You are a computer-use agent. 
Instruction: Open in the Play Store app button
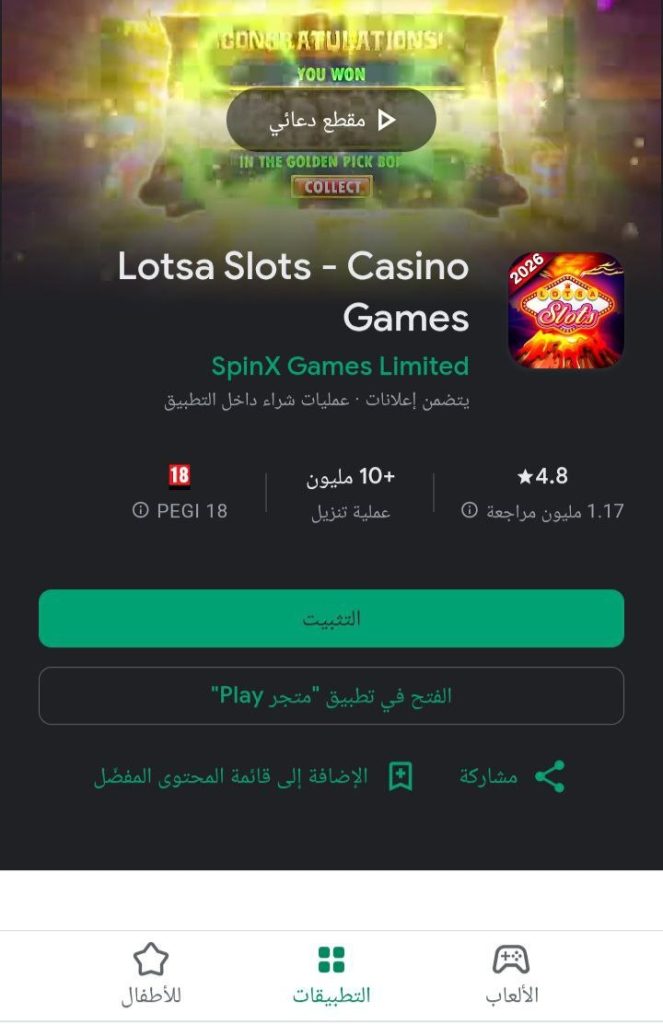coord(331,696)
